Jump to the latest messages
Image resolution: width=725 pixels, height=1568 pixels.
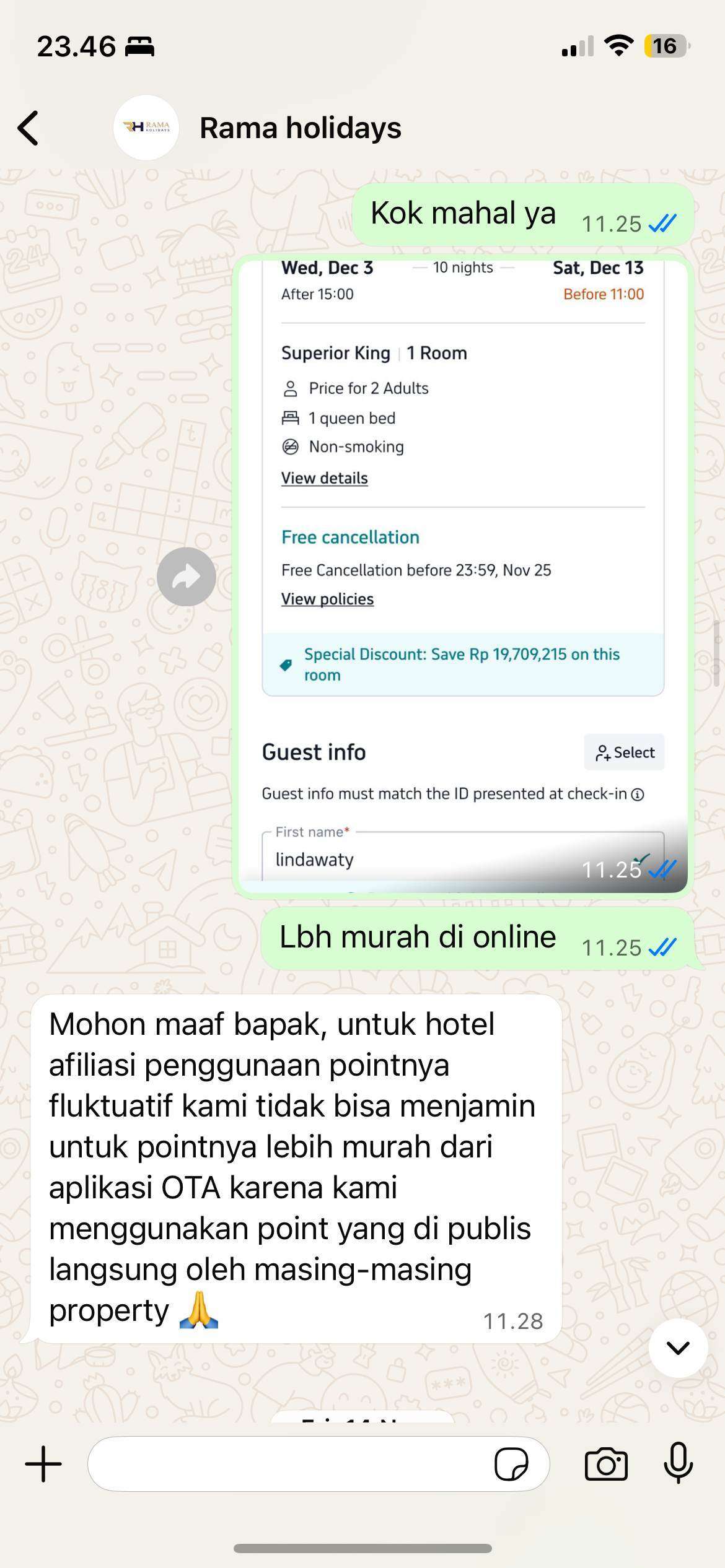pos(678,1348)
